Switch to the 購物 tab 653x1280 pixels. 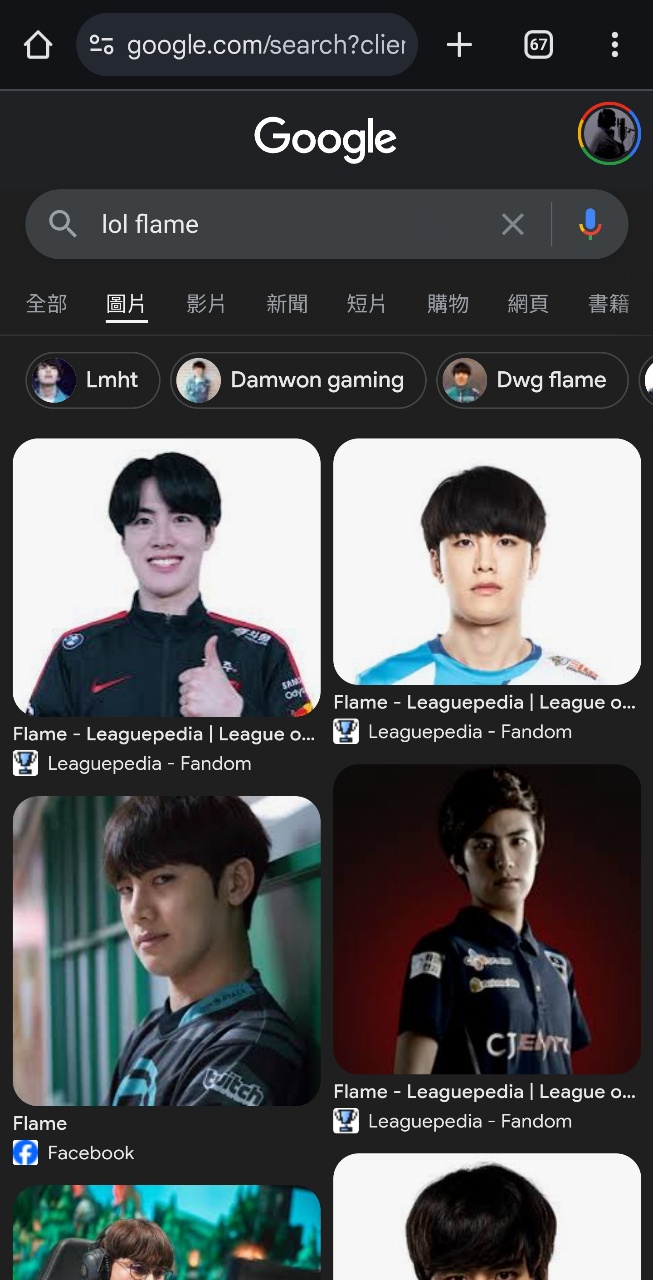pos(447,304)
